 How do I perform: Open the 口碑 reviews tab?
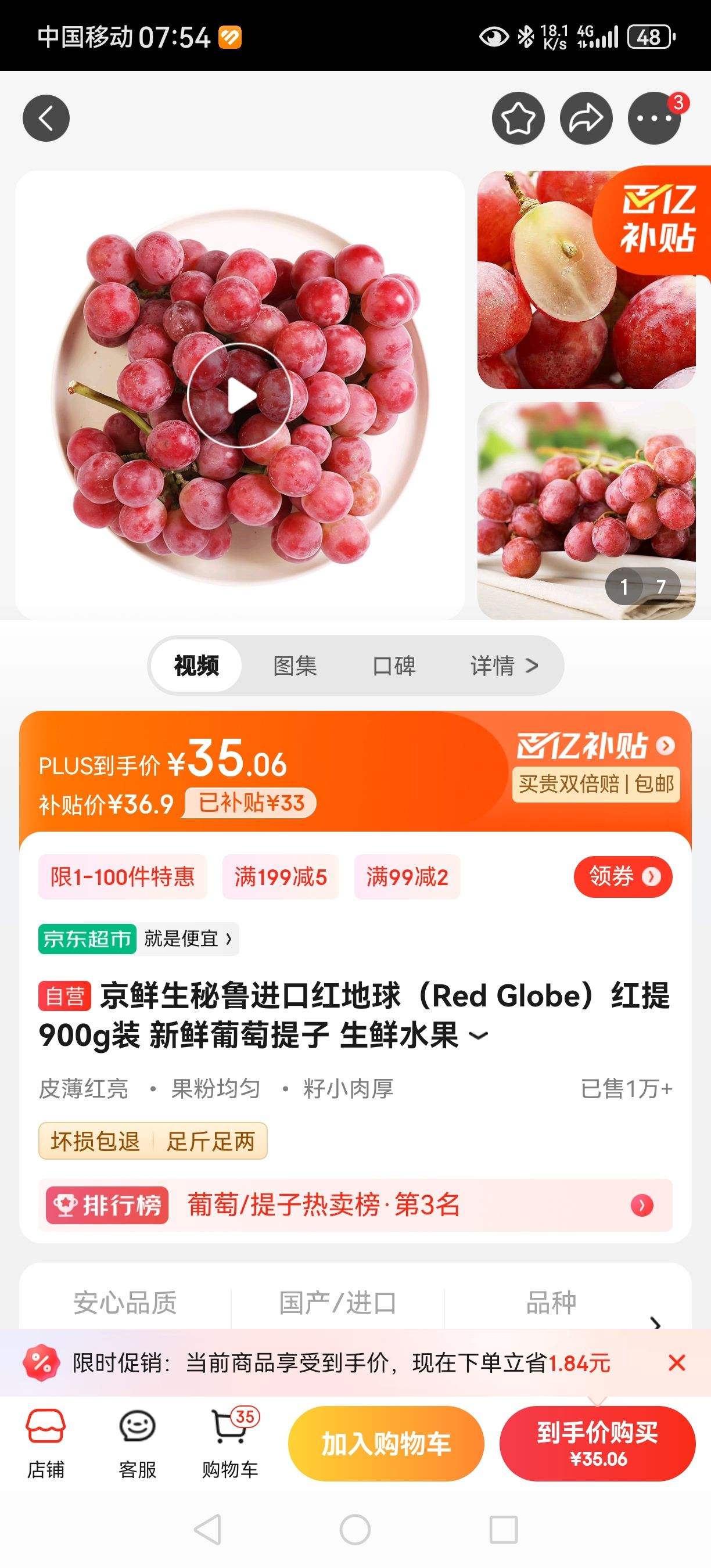pos(395,666)
